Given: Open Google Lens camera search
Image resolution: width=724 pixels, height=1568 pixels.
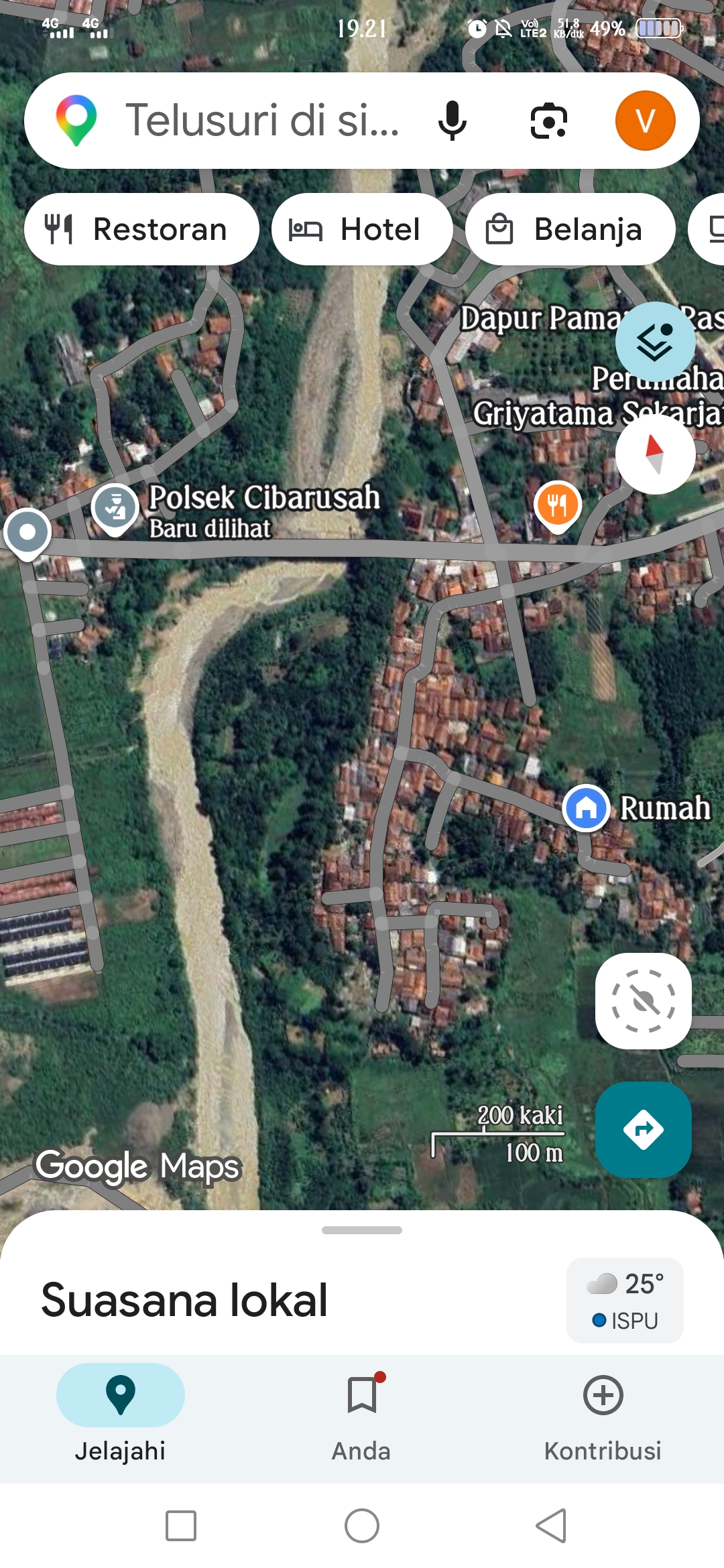Looking at the screenshot, I should (x=549, y=121).
